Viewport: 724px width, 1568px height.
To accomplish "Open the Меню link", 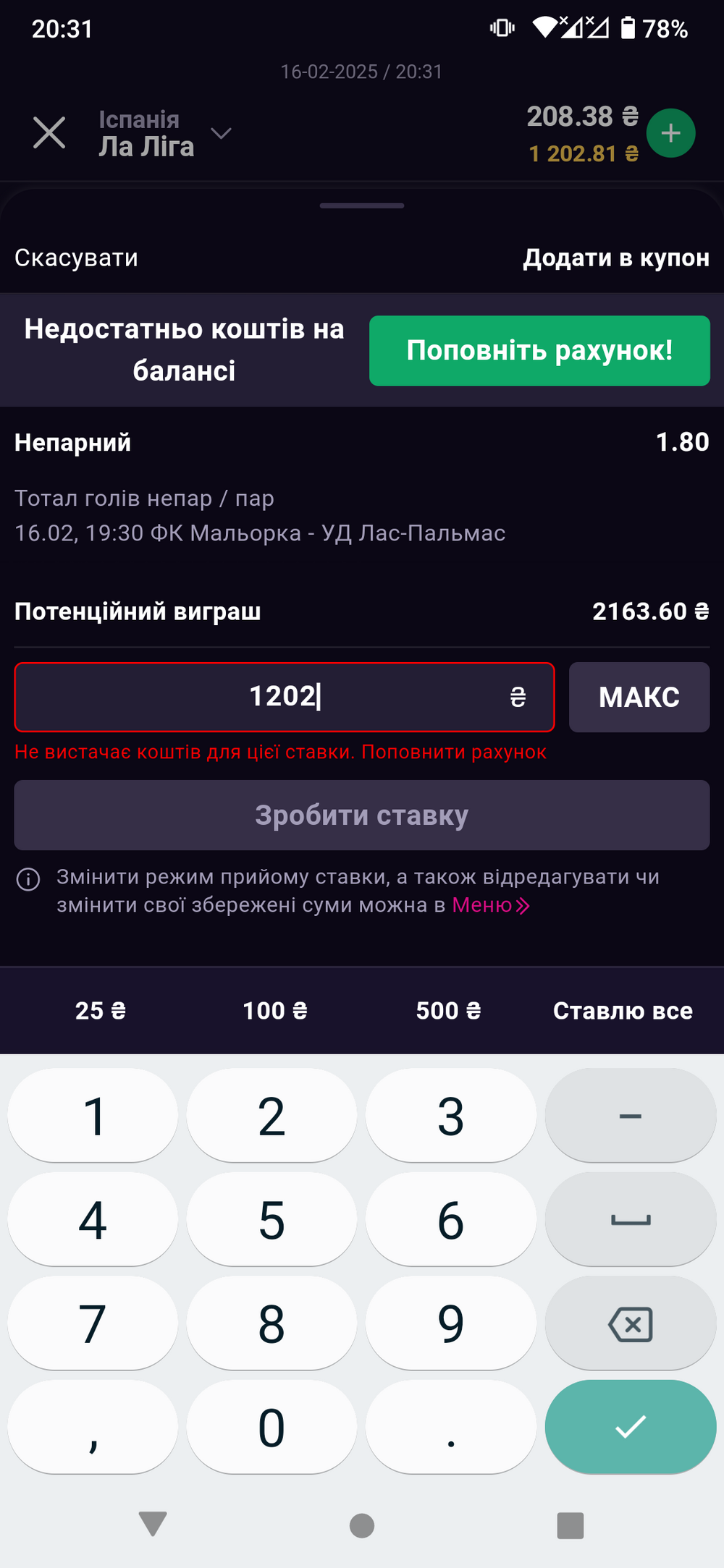I will click(491, 905).
